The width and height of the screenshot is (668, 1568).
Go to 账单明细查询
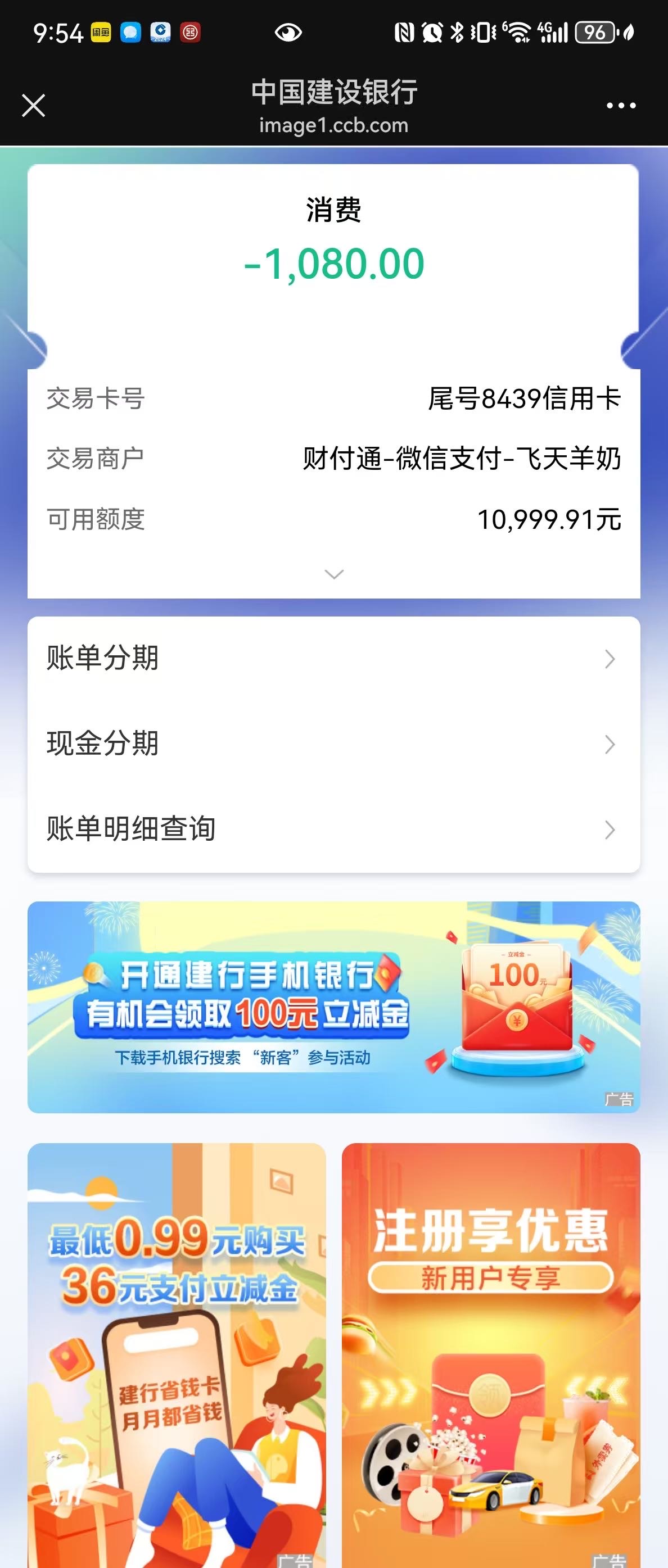tap(333, 829)
